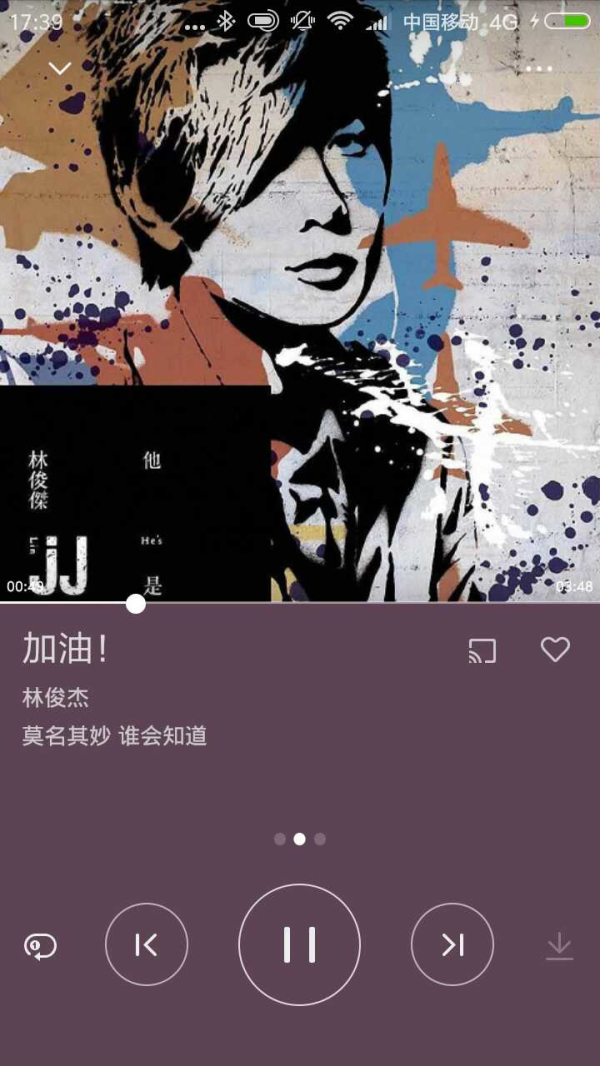Skip to the next track

(453, 944)
